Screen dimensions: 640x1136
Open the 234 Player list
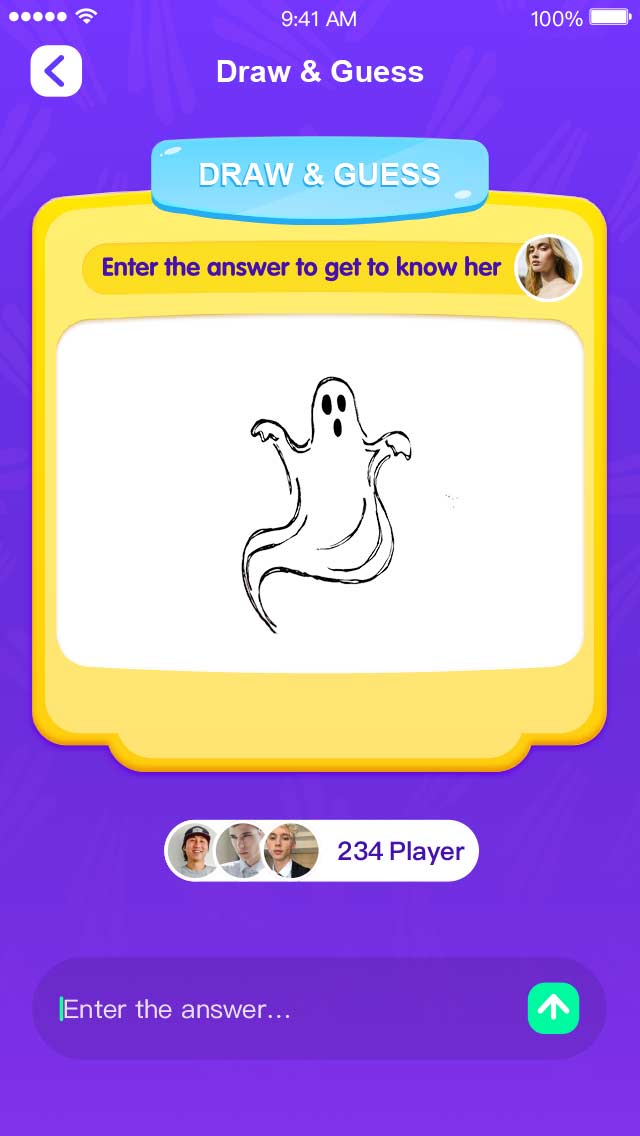click(322, 851)
